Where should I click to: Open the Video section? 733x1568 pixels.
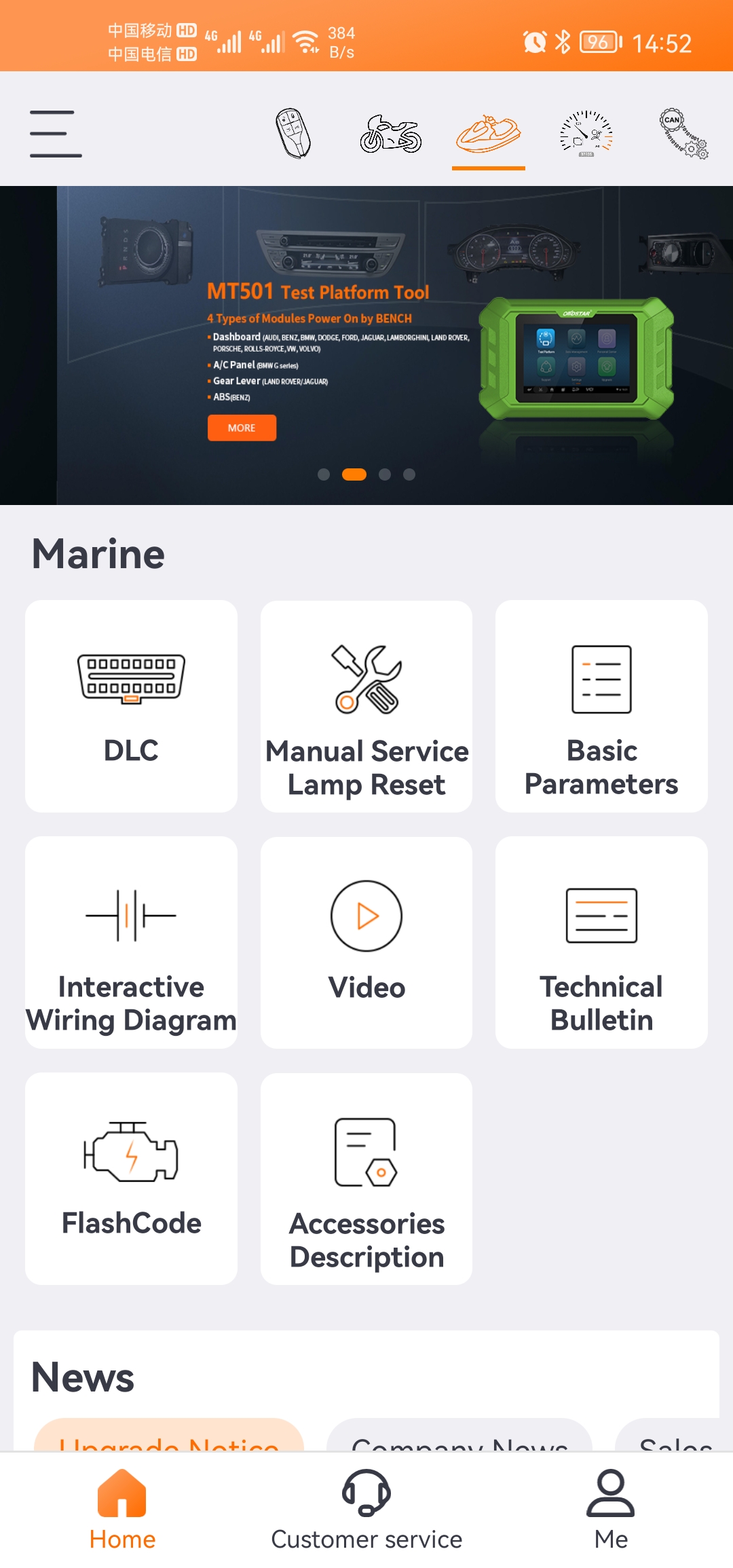coord(366,942)
